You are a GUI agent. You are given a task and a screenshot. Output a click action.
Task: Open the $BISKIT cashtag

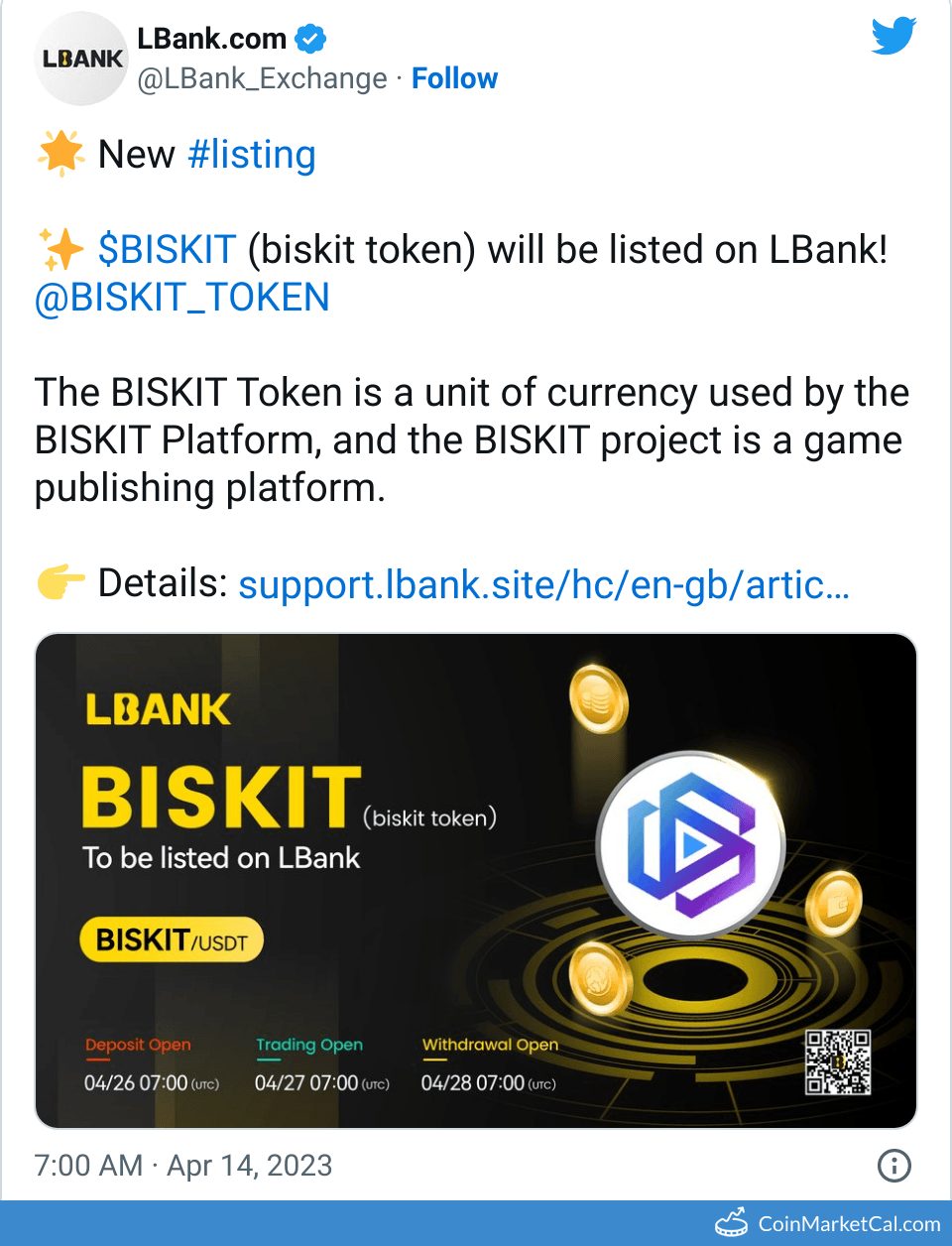point(167,249)
